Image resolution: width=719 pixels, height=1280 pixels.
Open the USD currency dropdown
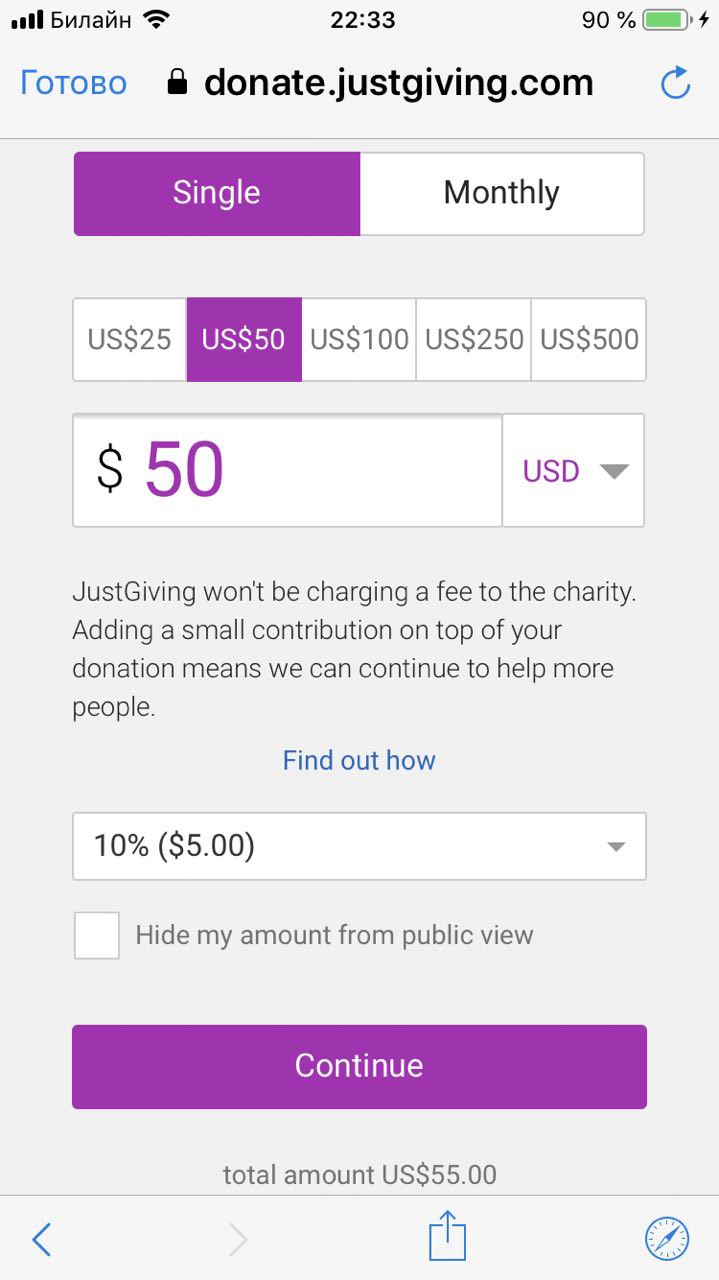[574, 470]
